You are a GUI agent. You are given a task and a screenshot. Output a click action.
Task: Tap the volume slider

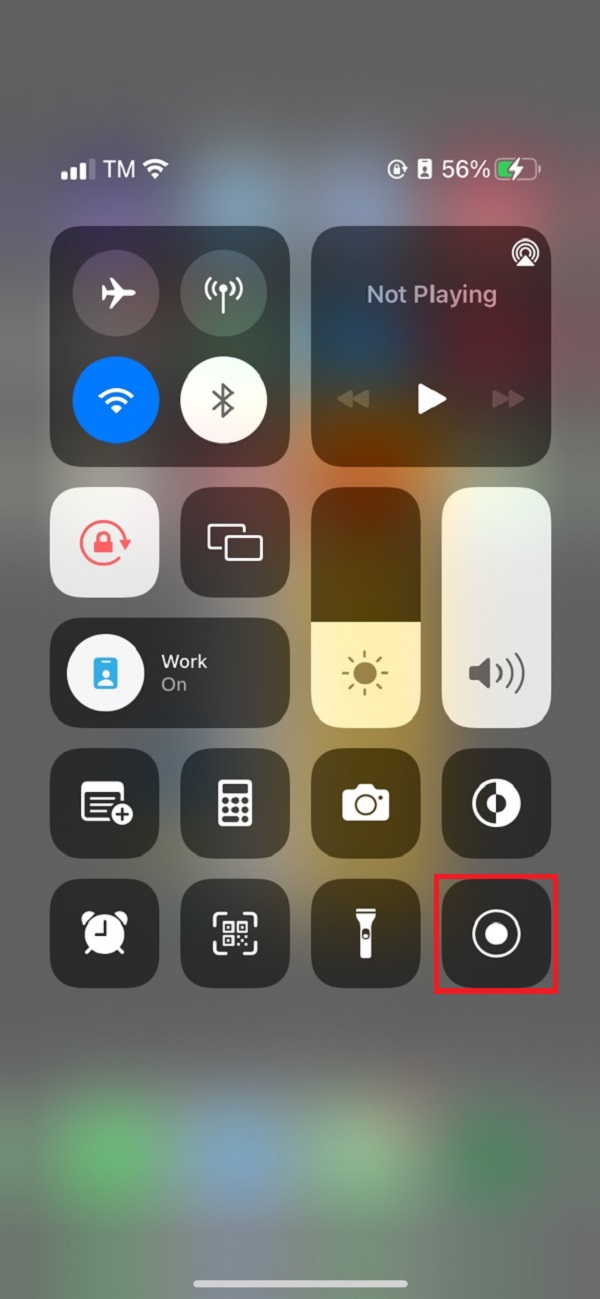pos(496,607)
